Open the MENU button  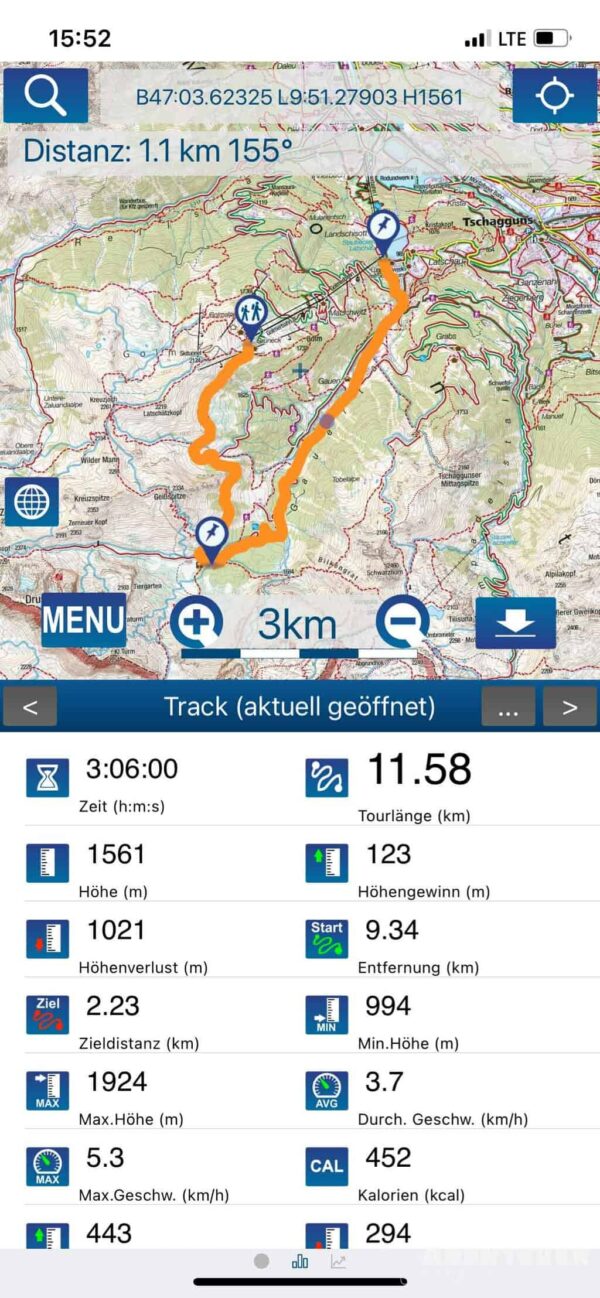[x=84, y=621]
